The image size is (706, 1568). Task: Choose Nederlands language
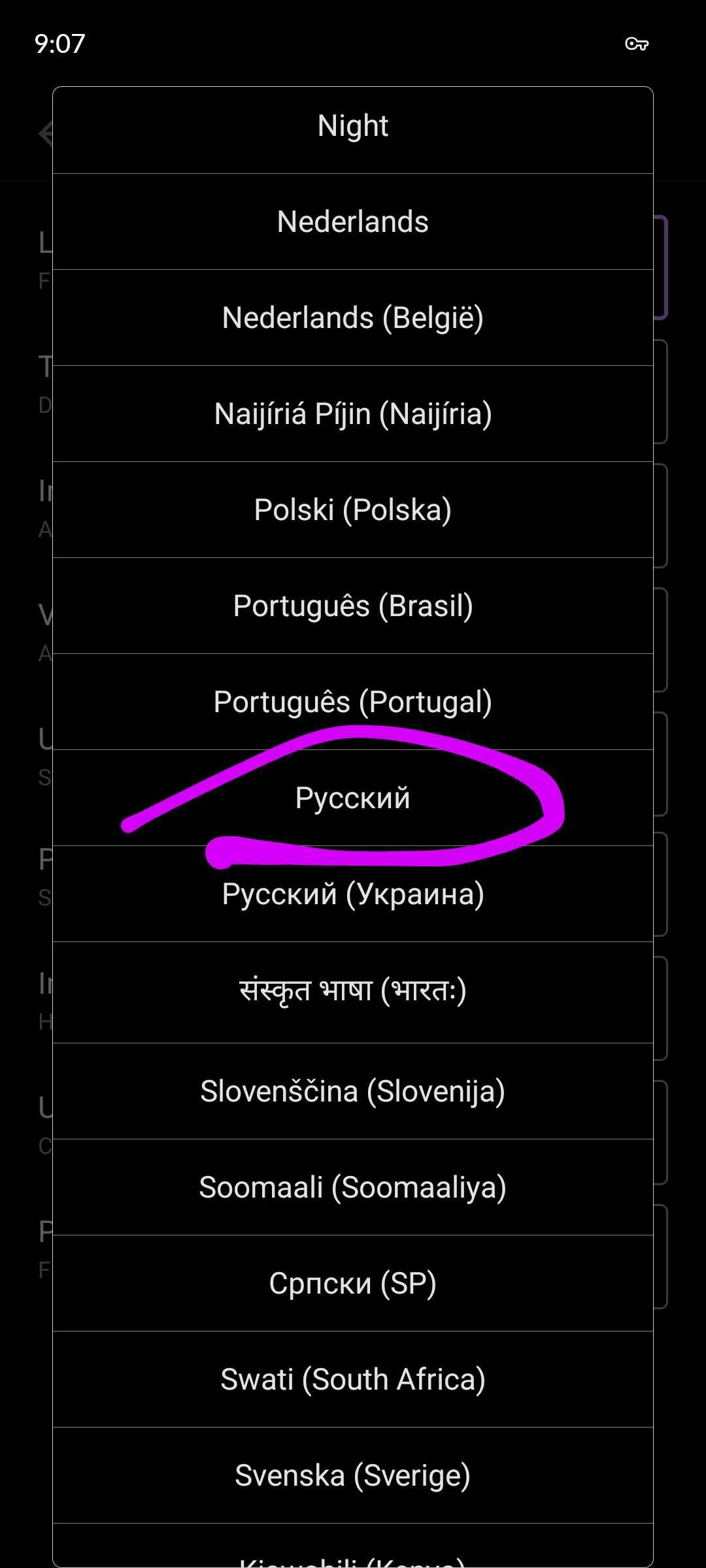point(353,222)
